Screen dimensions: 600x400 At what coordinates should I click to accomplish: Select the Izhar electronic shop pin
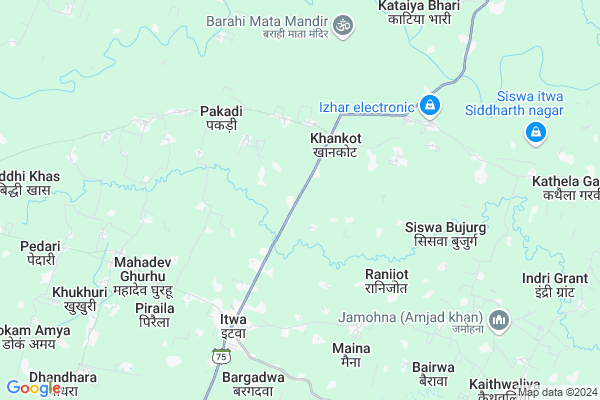pos(428,105)
